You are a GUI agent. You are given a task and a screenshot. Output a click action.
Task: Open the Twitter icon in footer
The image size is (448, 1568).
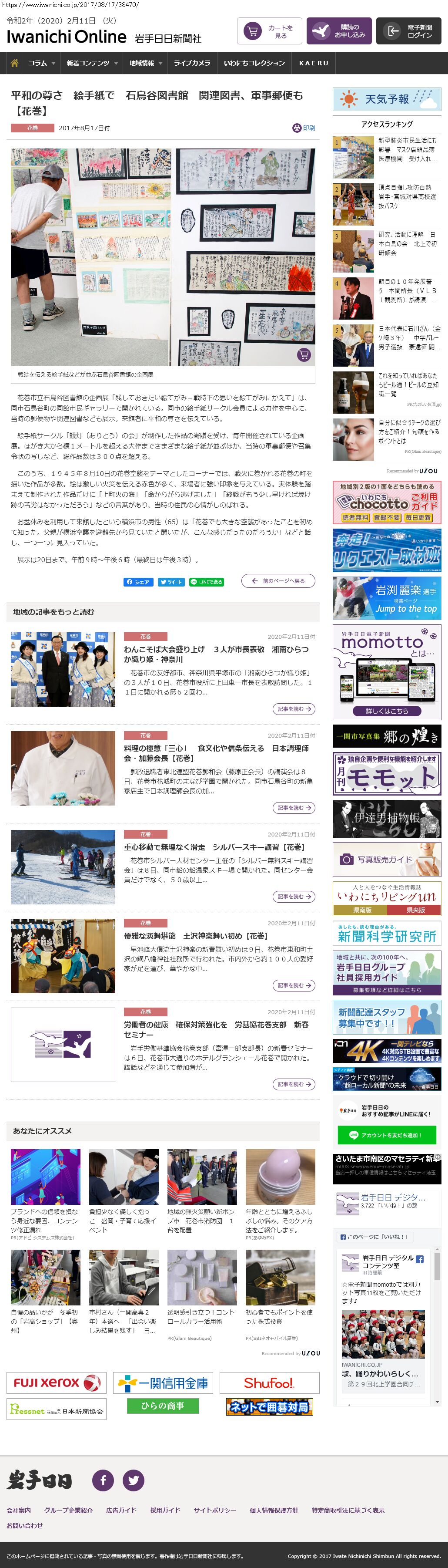point(134,1480)
